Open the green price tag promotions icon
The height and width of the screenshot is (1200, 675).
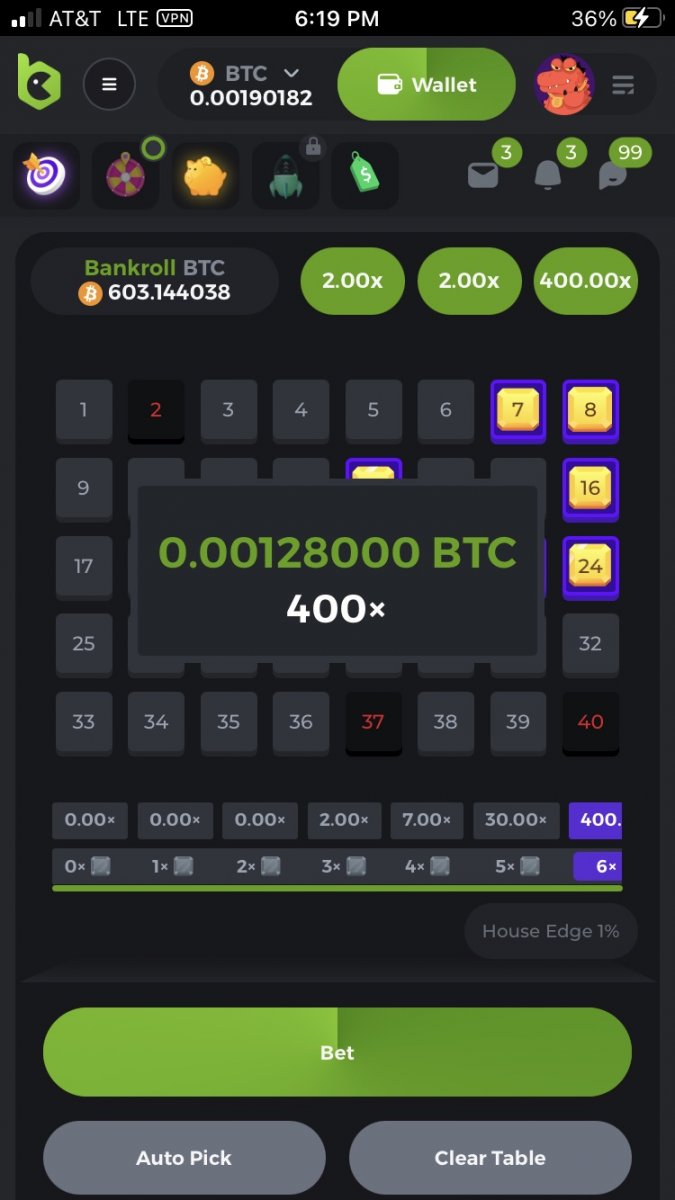pyautogui.click(x=364, y=175)
